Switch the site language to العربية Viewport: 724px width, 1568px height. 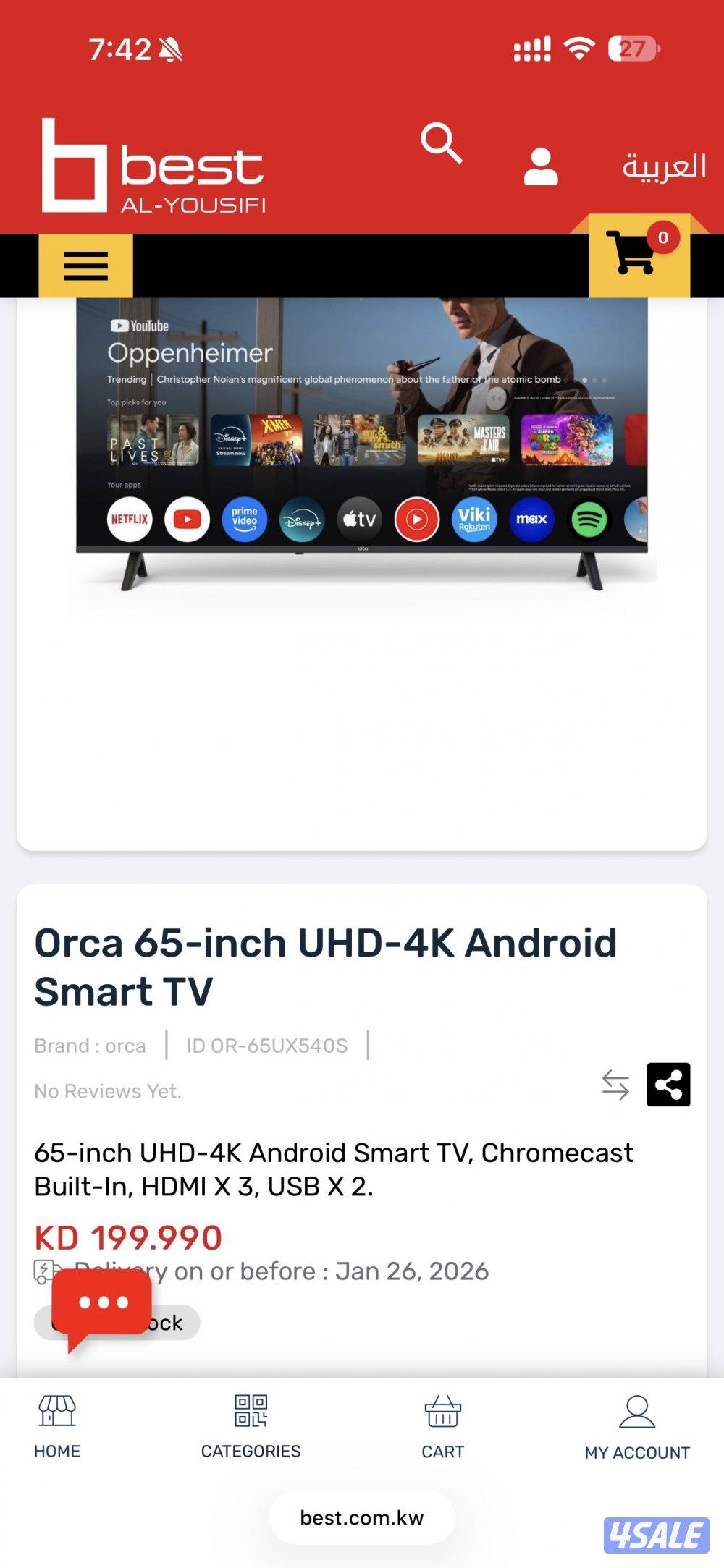(667, 165)
